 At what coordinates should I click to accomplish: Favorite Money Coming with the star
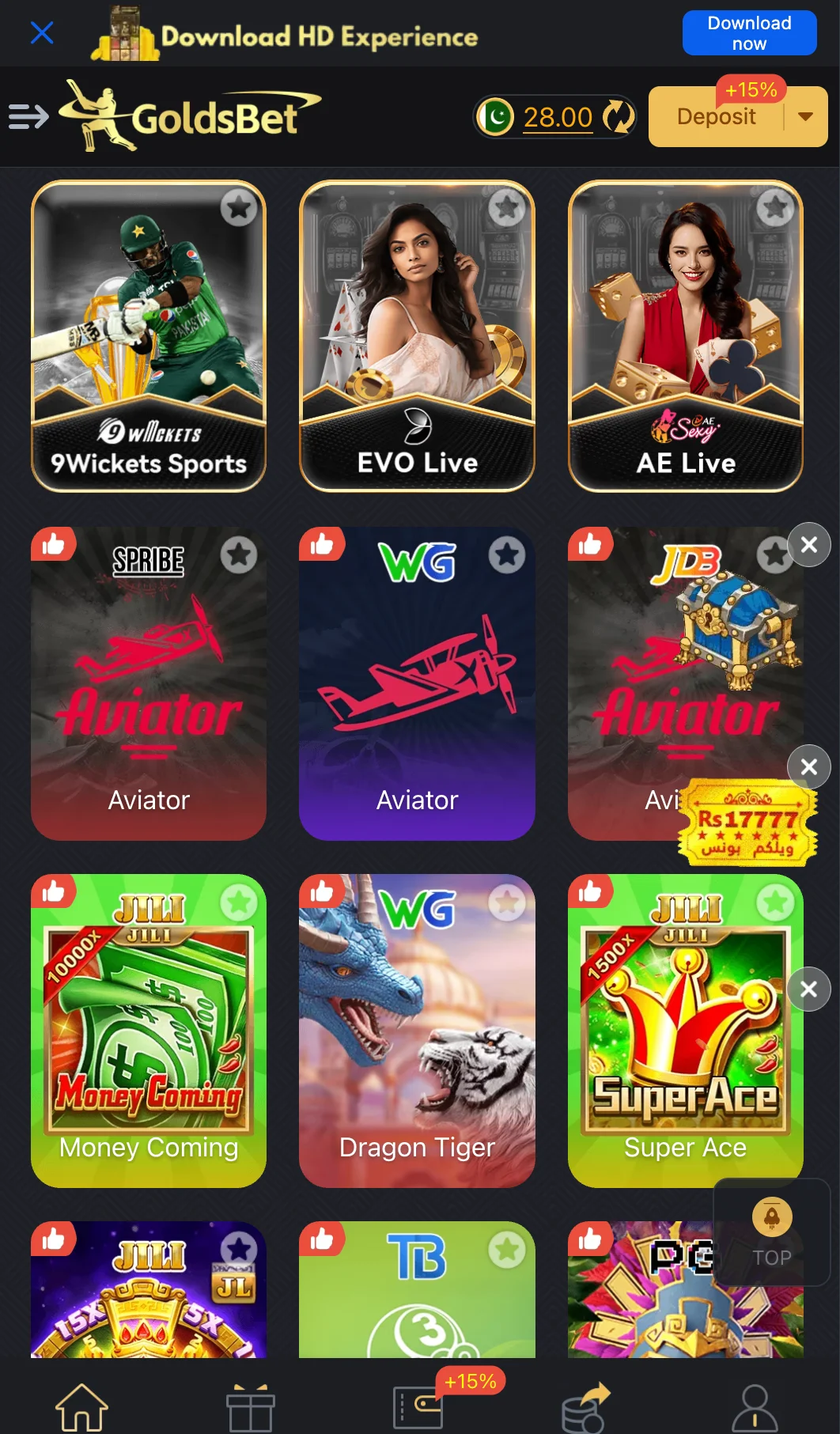238,902
